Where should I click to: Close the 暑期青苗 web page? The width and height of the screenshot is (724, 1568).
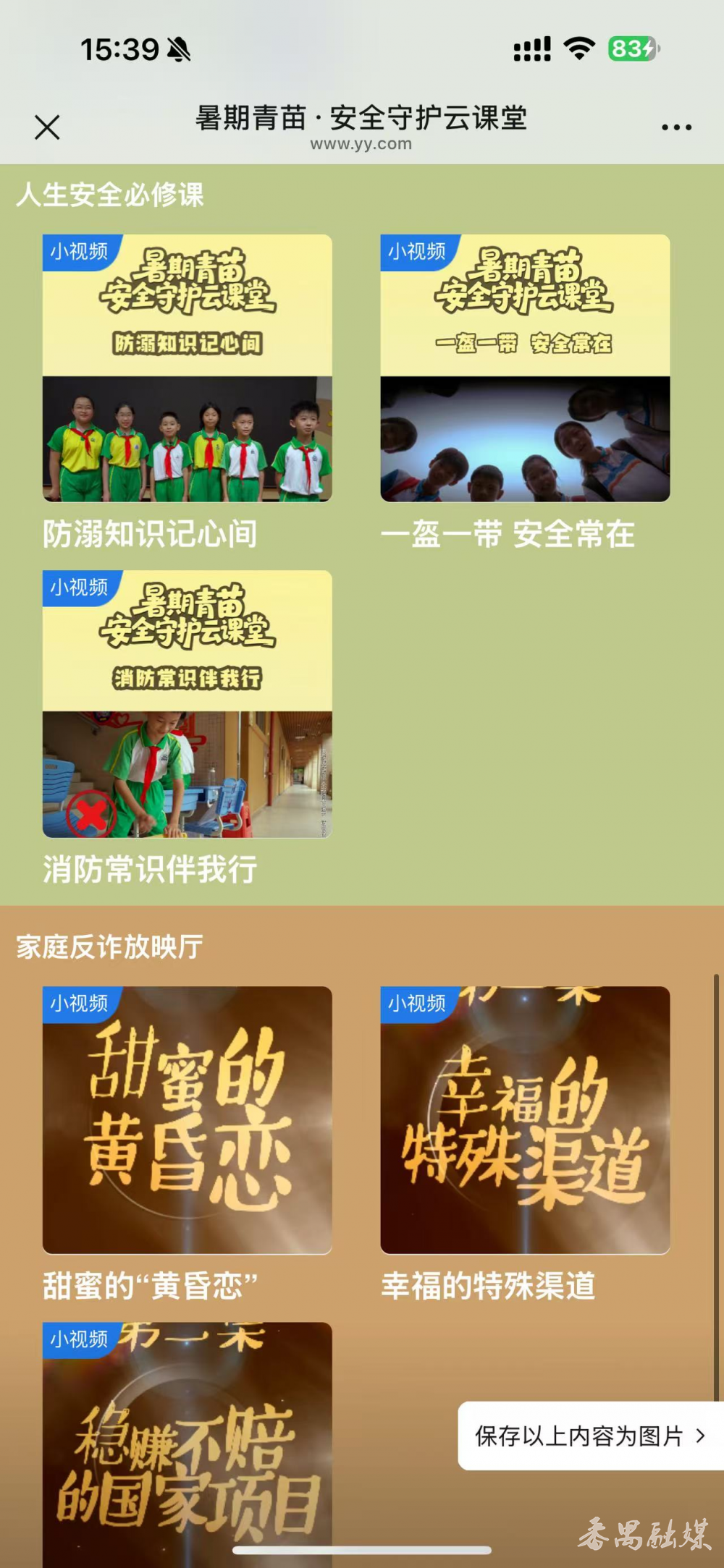coord(47,127)
